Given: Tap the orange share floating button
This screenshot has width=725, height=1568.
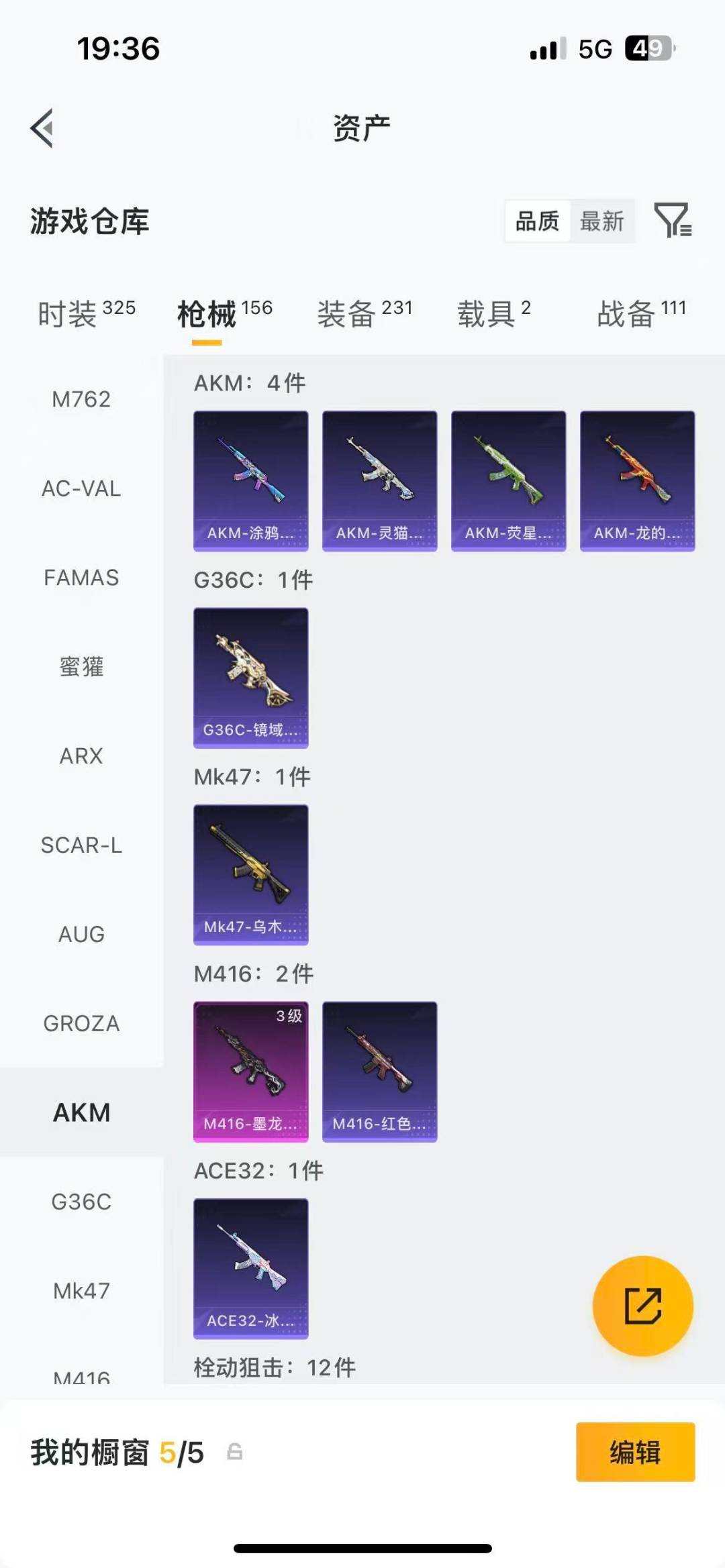Looking at the screenshot, I should pos(643,1306).
